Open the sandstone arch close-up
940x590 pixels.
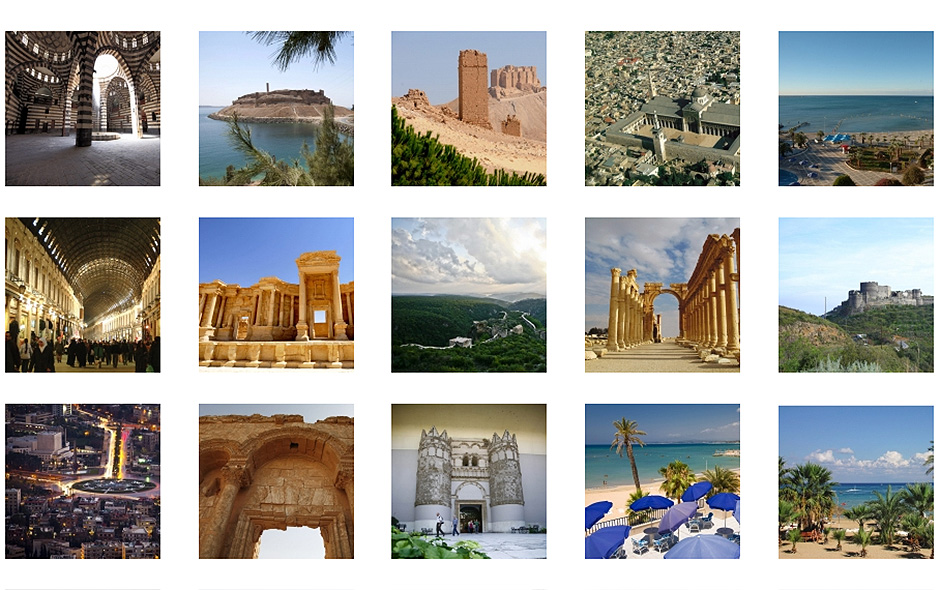(276, 481)
